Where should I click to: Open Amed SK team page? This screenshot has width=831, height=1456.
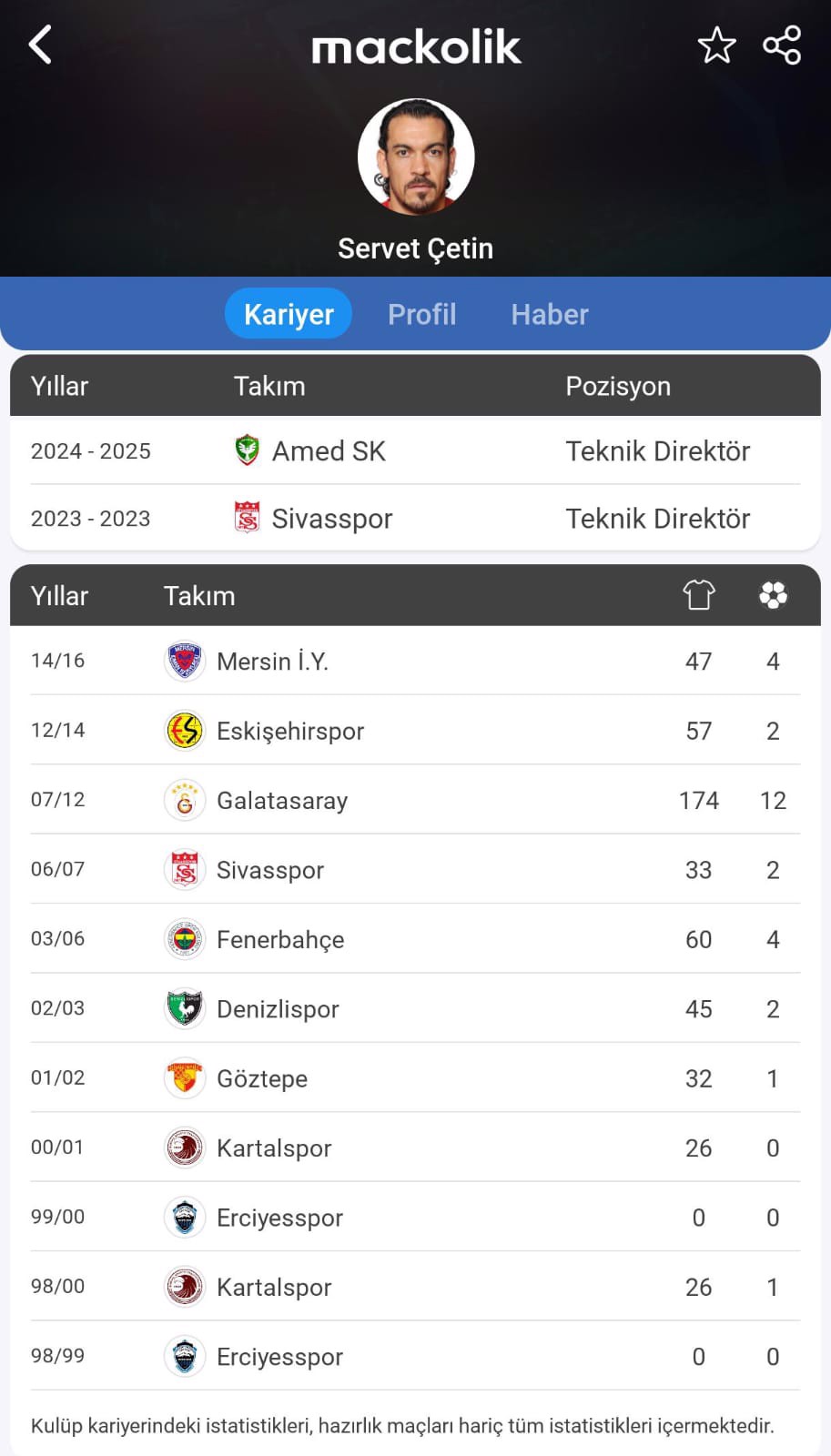[x=328, y=451]
